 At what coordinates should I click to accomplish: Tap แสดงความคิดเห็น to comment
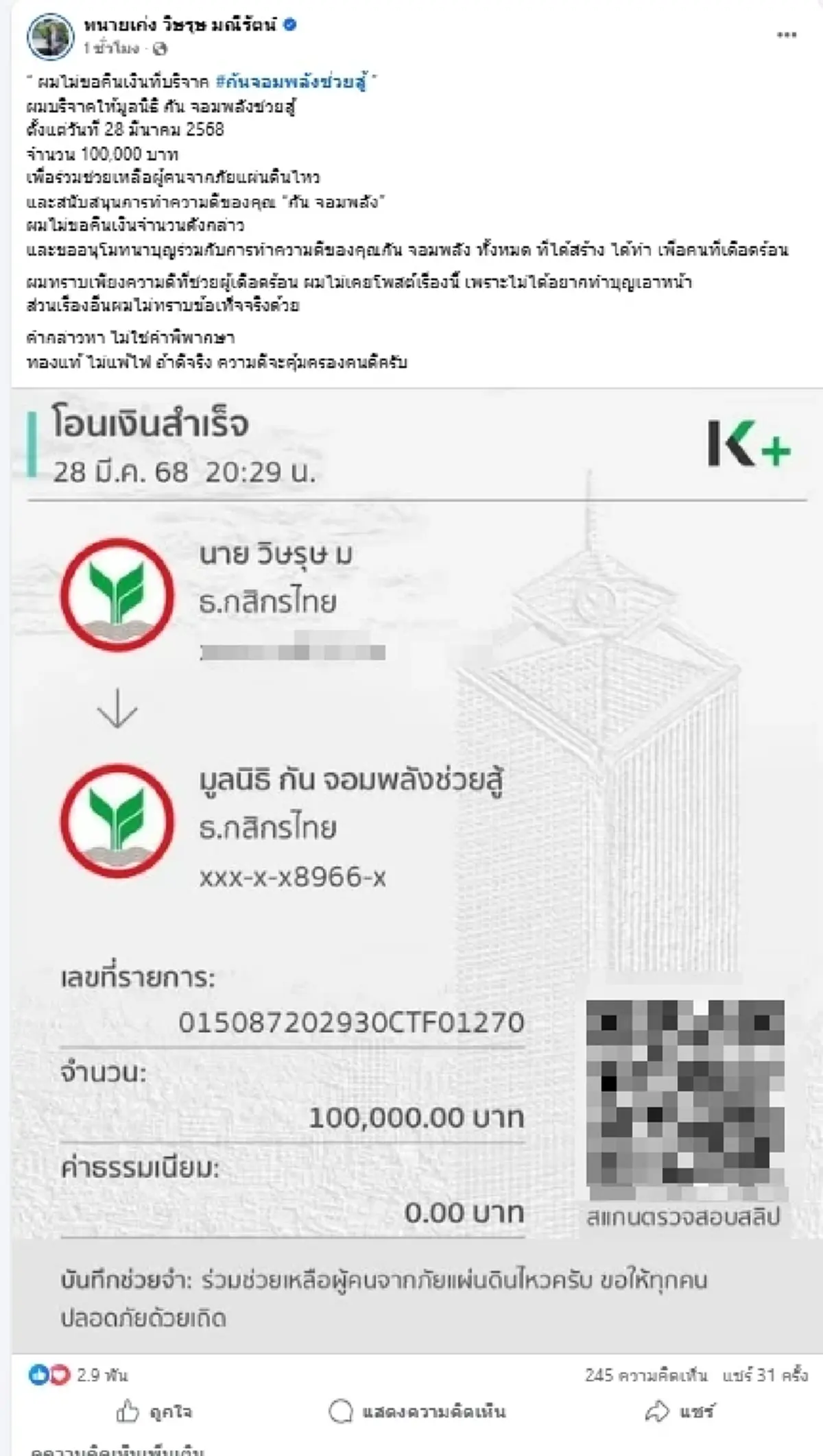[417, 1412]
